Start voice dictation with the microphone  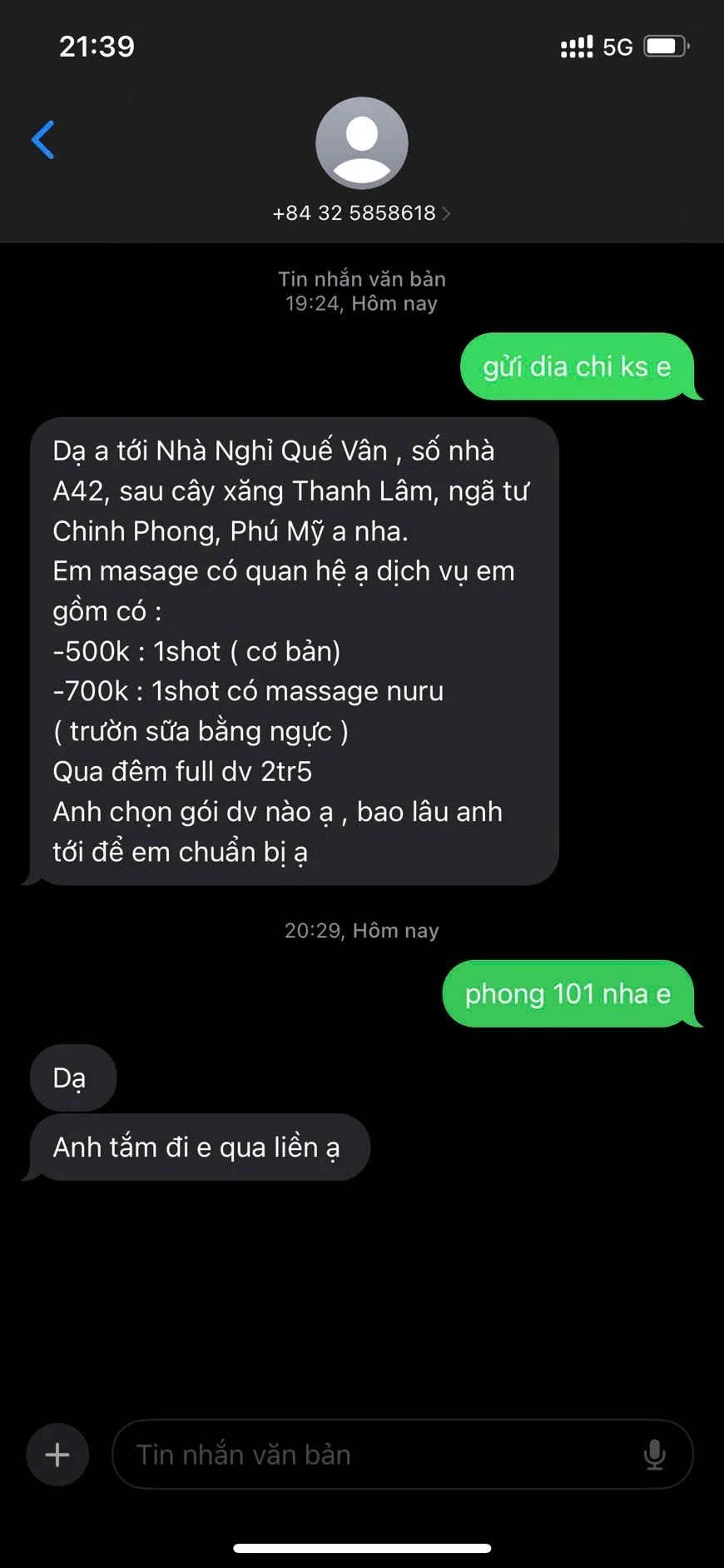[x=654, y=1455]
